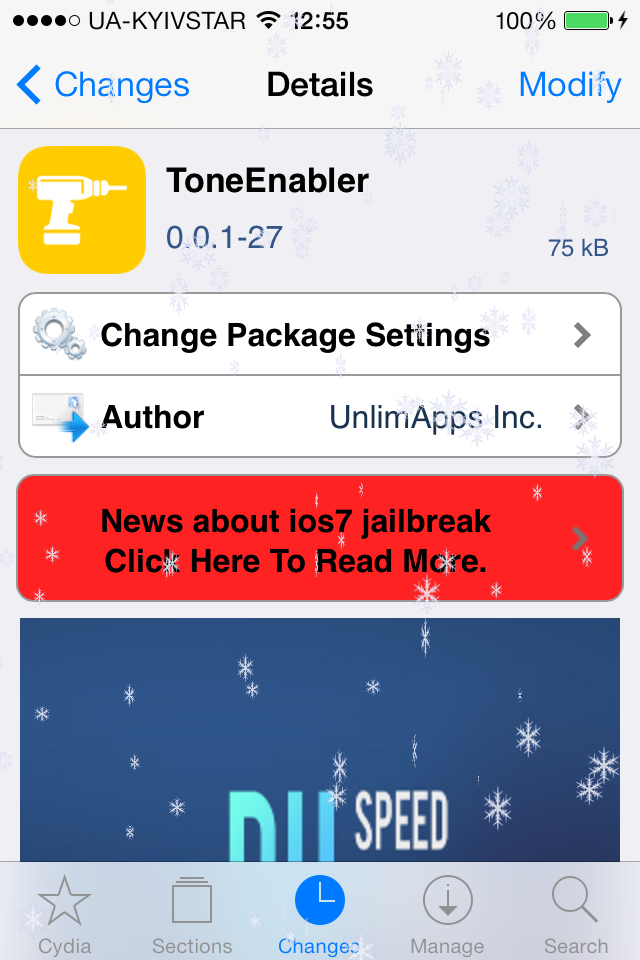Open the Speed ad banner
Image resolution: width=640 pixels, height=960 pixels.
coord(320,740)
